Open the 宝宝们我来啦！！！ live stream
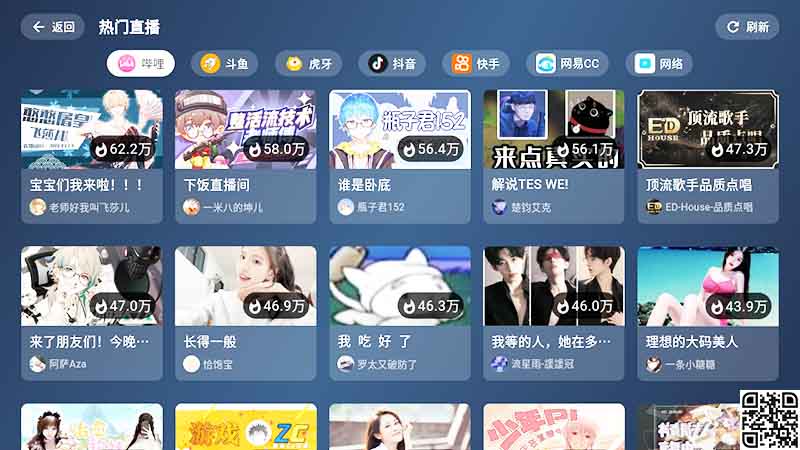This screenshot has height=450, width=800. coord(91,155)
